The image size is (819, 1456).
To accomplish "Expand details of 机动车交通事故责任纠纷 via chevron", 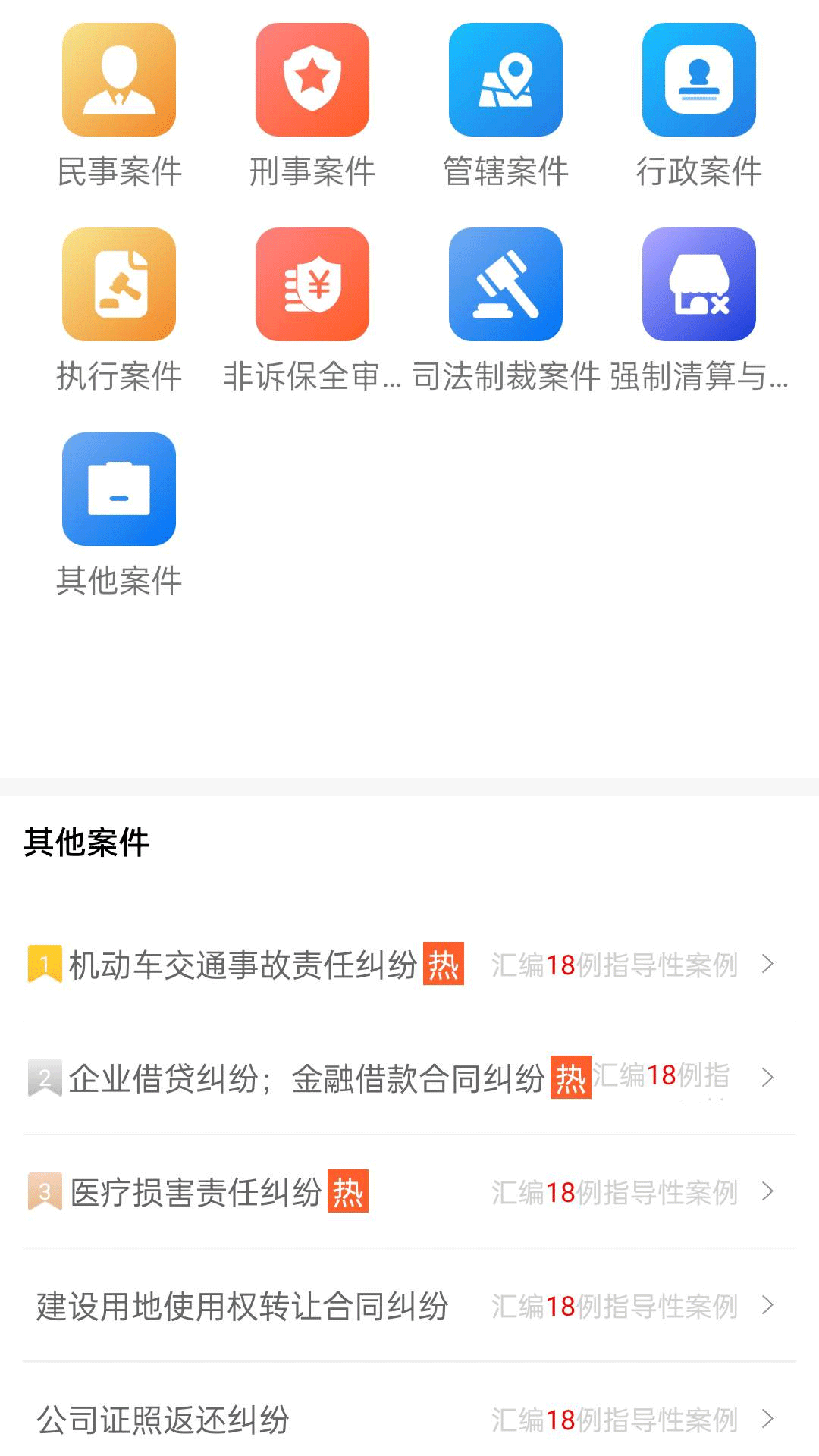I will [769, 965].
